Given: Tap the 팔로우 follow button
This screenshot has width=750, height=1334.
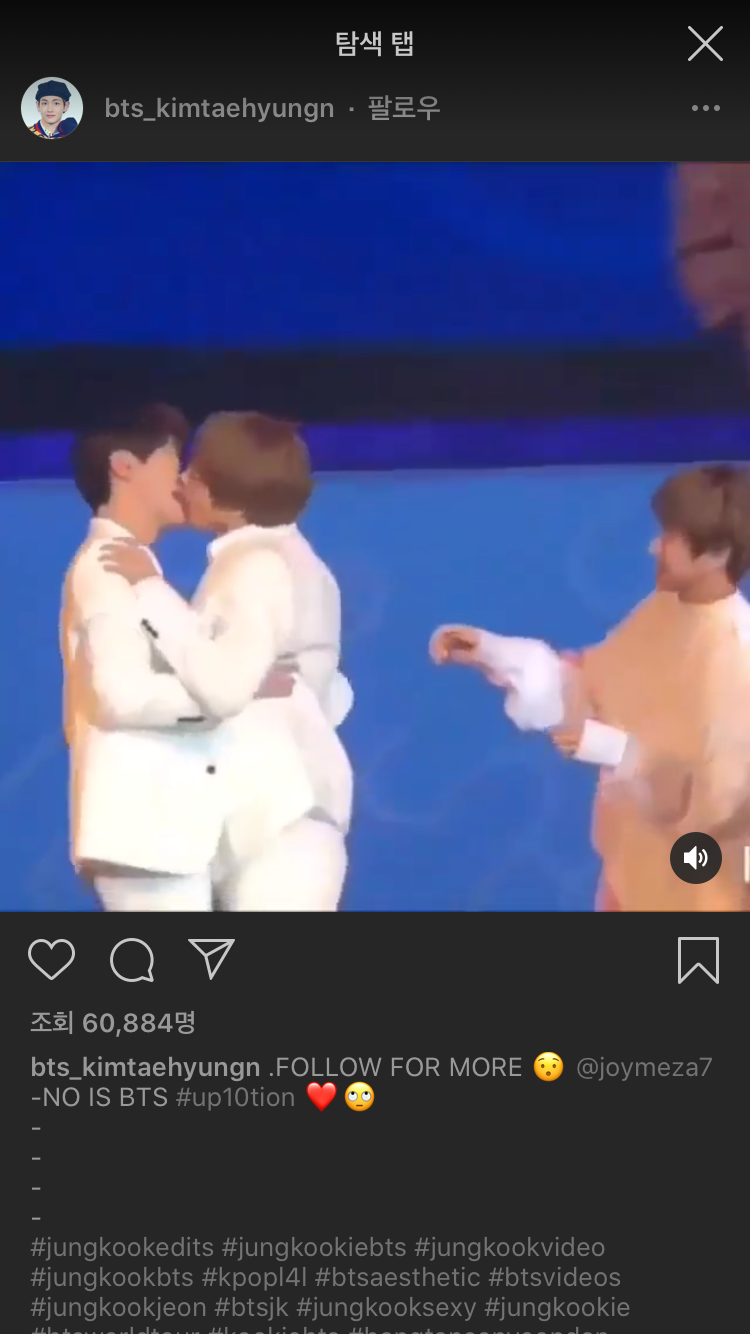Looking at the screenshot, I should tap(404, 108).
